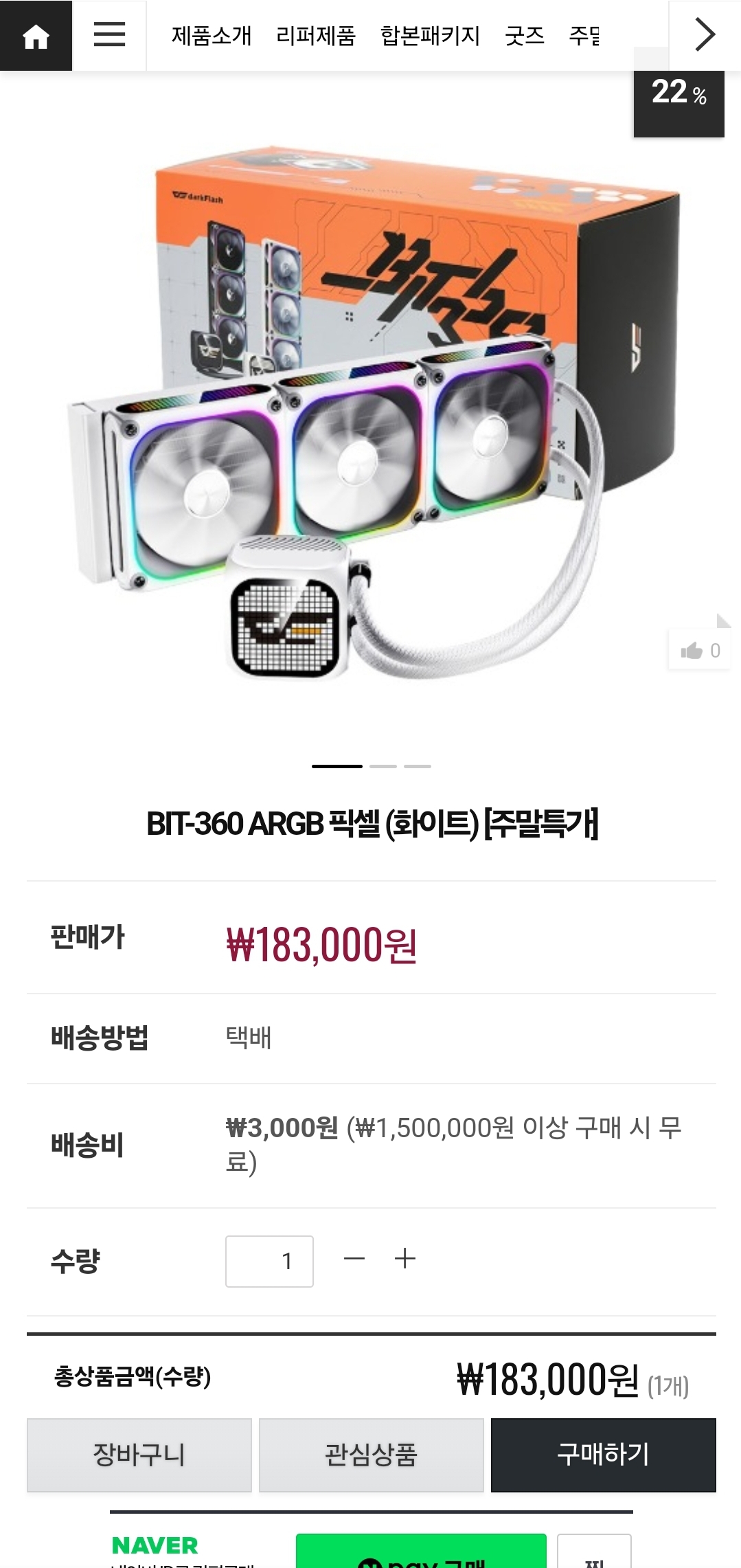Decrease quantity with the minus button
This screenshot has height=1568, width=741.
(354, 1259)
